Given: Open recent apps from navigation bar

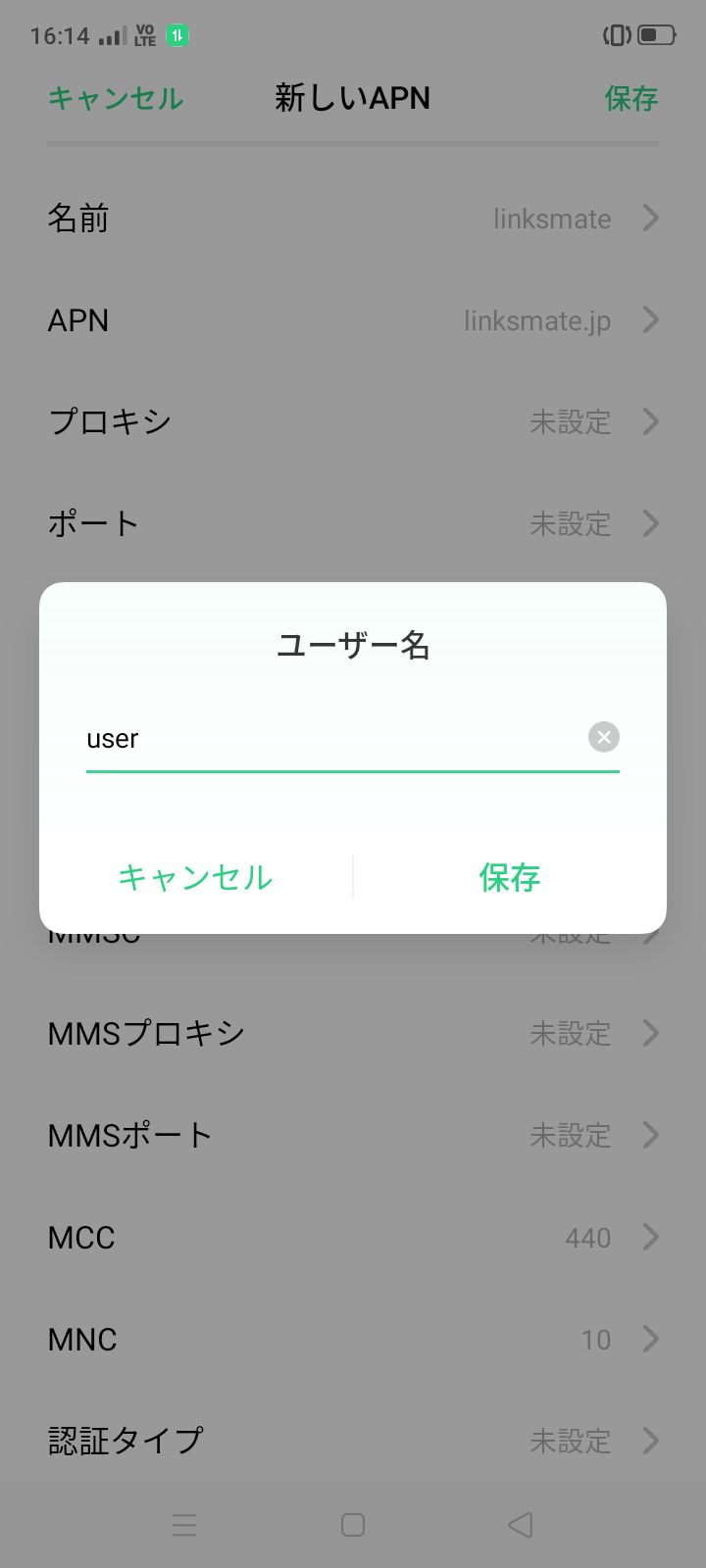Looking at the screenshot, I should [x=184, y=1525].
